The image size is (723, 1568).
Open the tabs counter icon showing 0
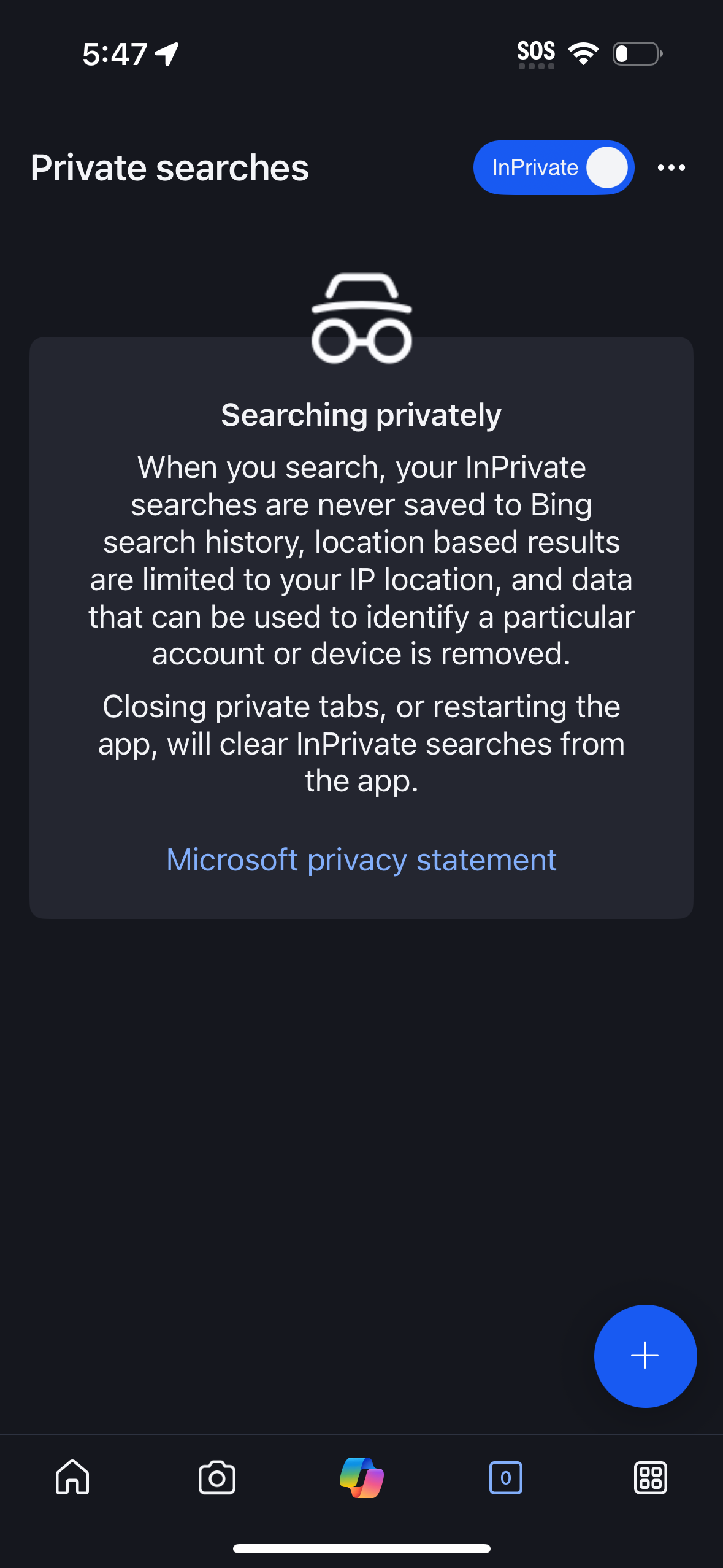click(x=506, y=1477)
